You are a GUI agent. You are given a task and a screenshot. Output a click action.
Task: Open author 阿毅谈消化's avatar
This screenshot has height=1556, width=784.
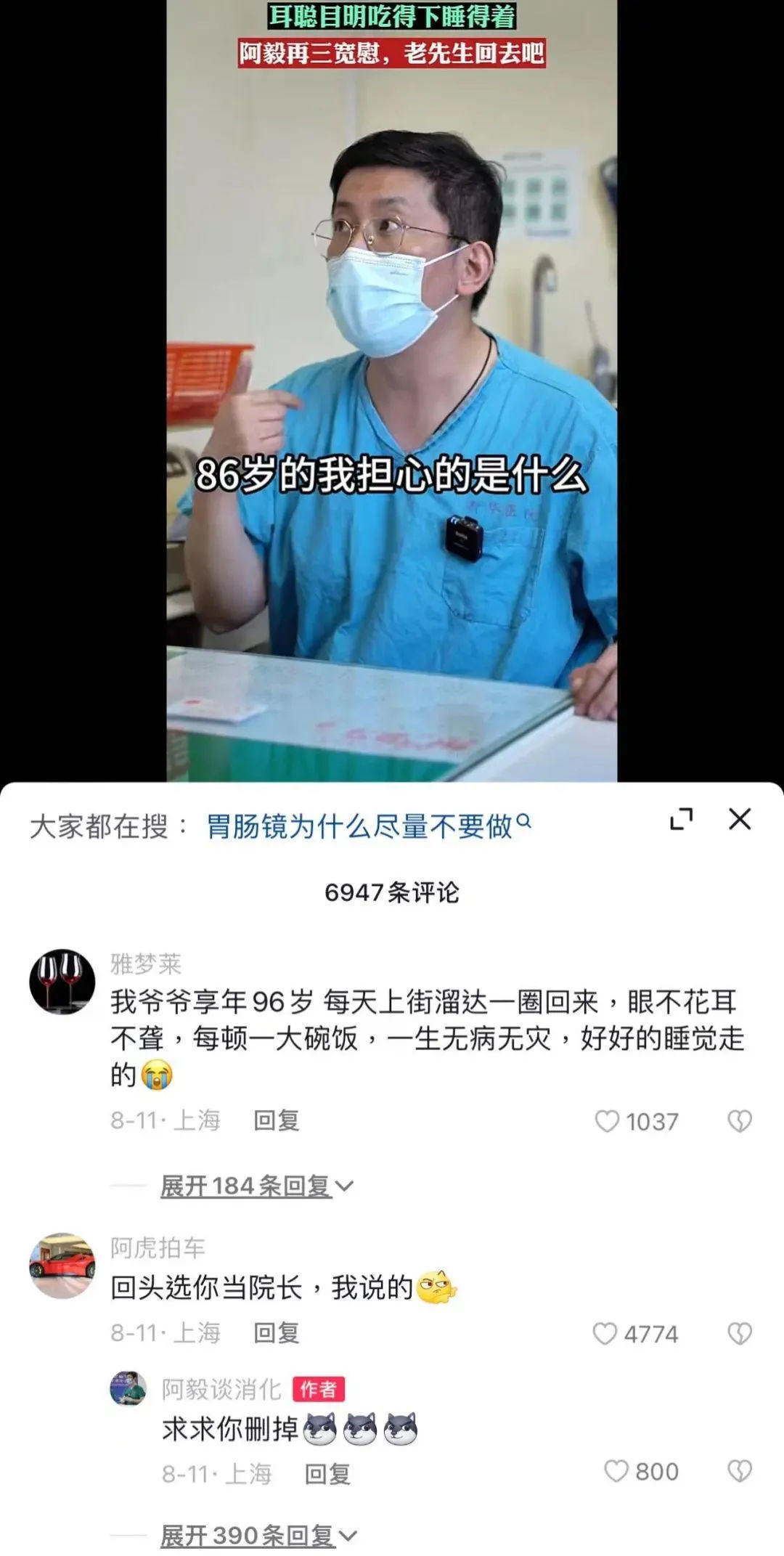[x=128, y=1388]
